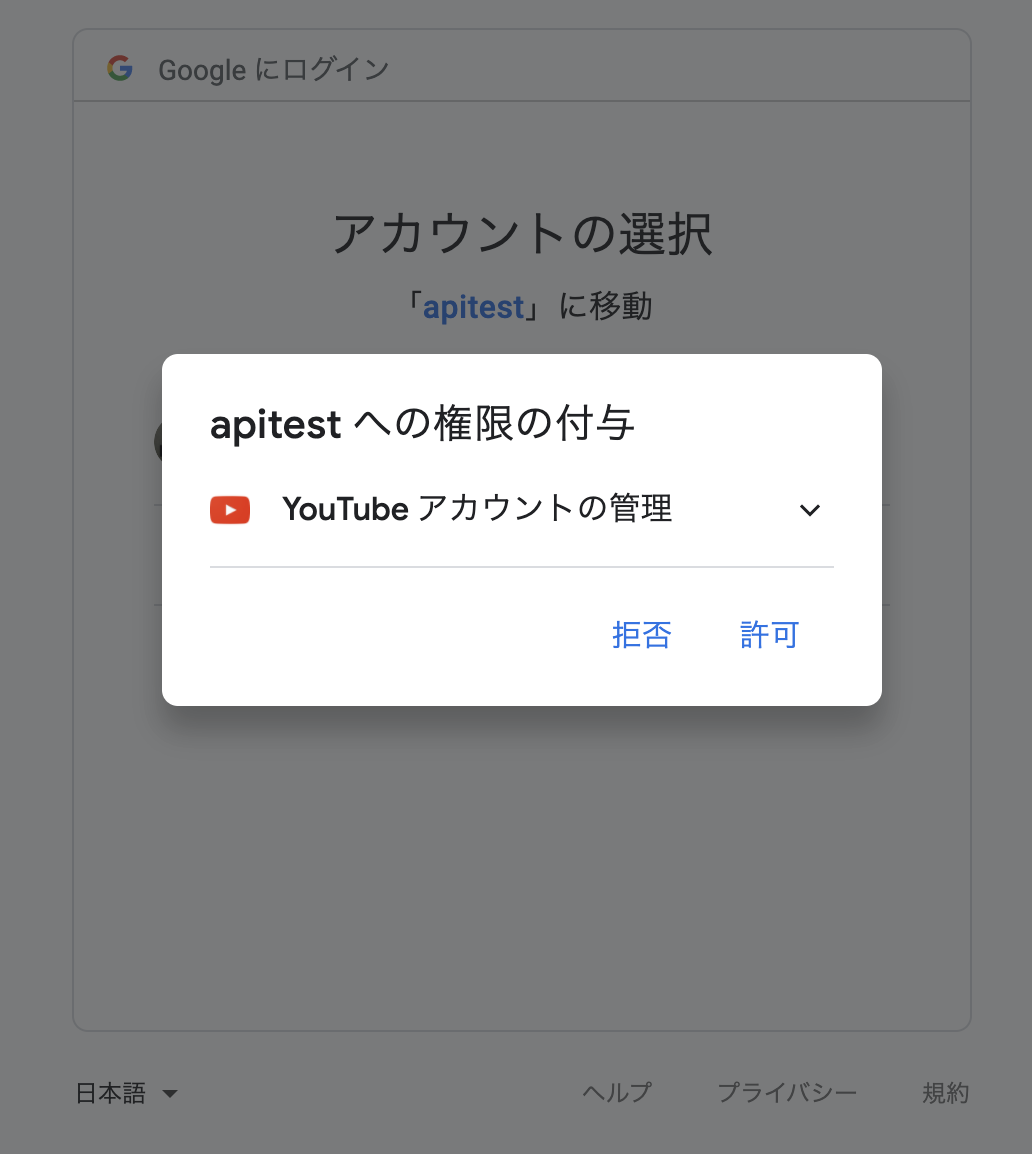Click the red YouTube play button symbol

230,509
